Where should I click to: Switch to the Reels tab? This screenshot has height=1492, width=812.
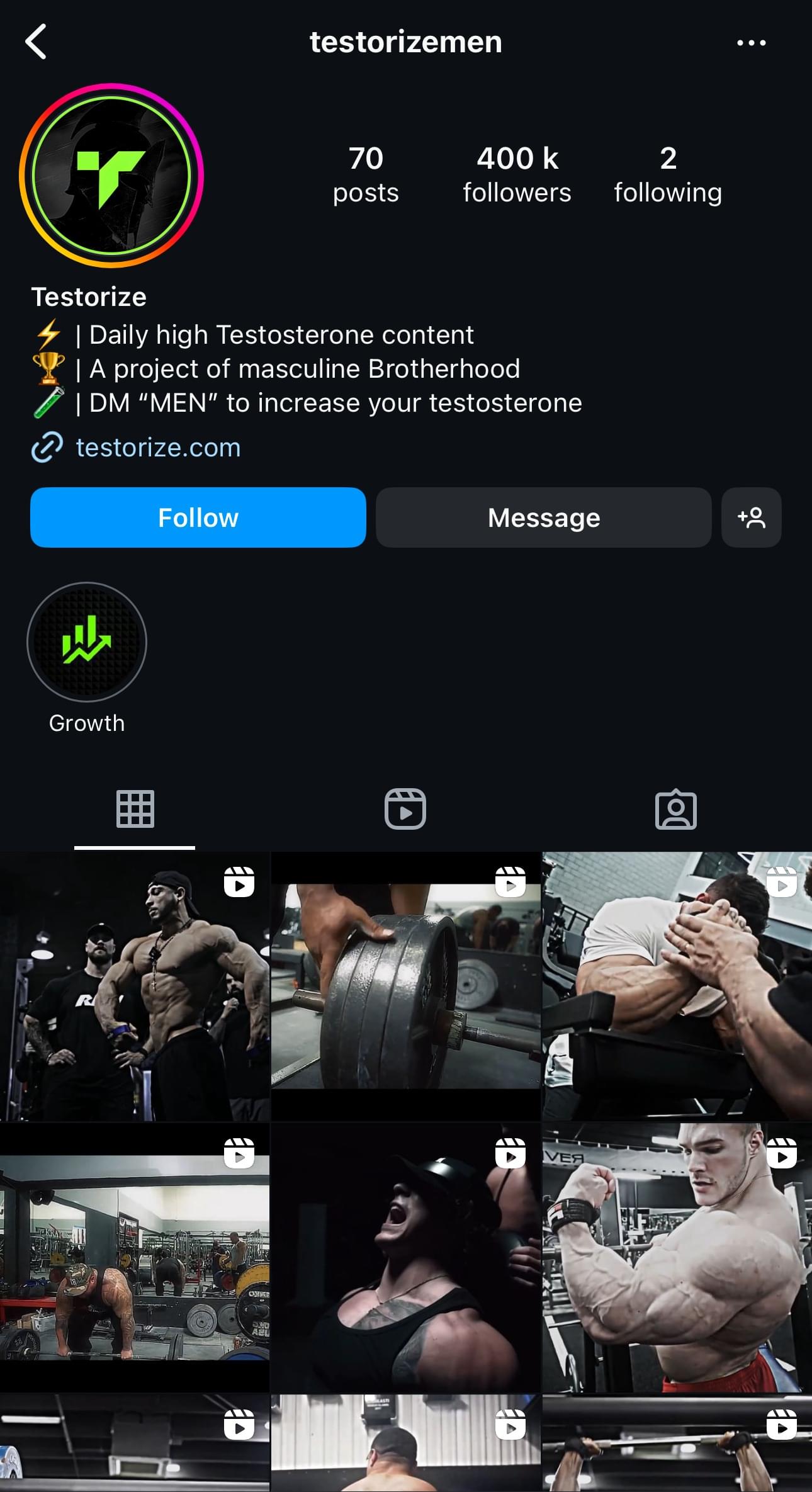(x=405, y=808)
